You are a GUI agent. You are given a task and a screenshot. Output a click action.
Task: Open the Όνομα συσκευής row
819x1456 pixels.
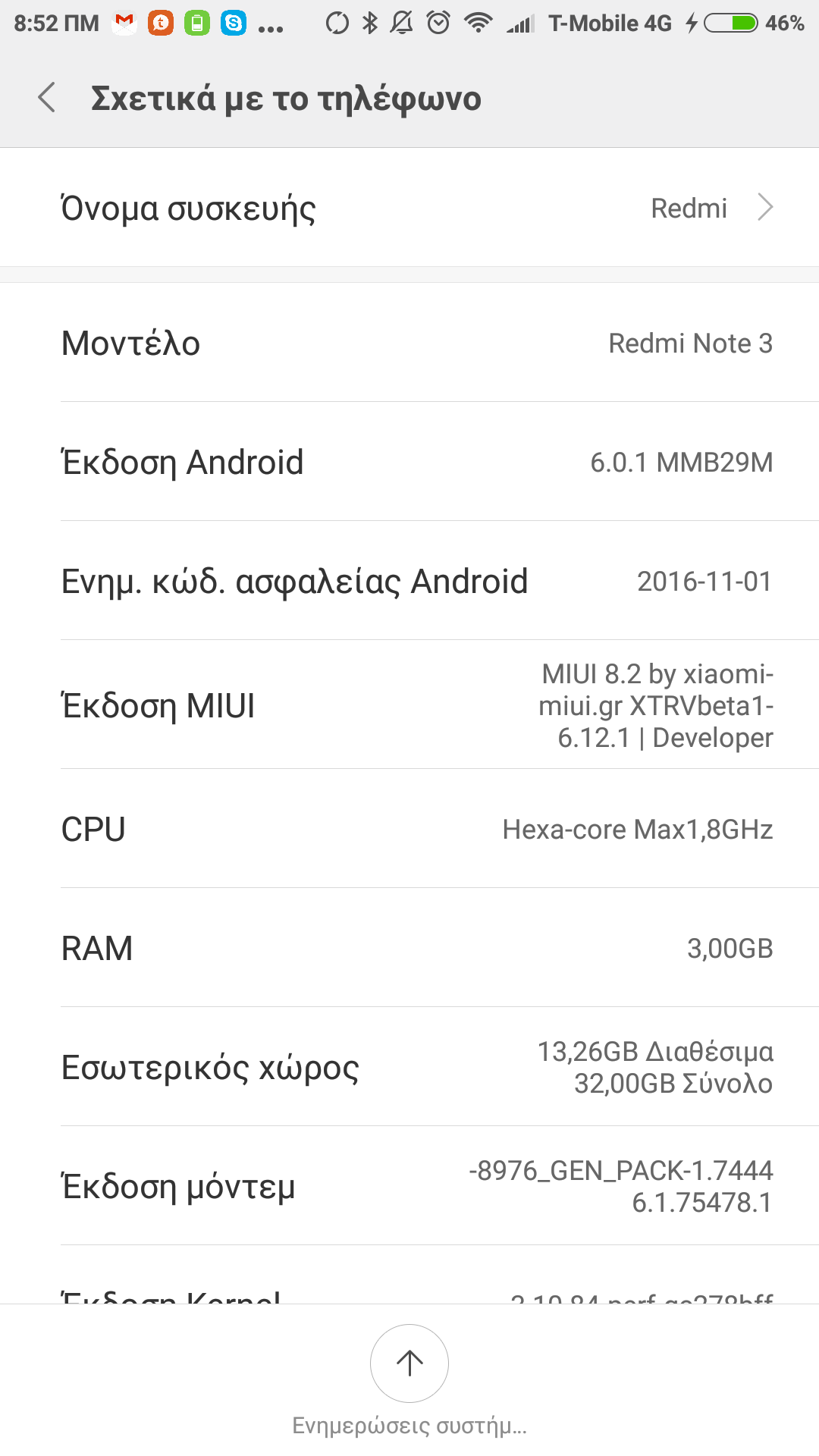[409, 208]
